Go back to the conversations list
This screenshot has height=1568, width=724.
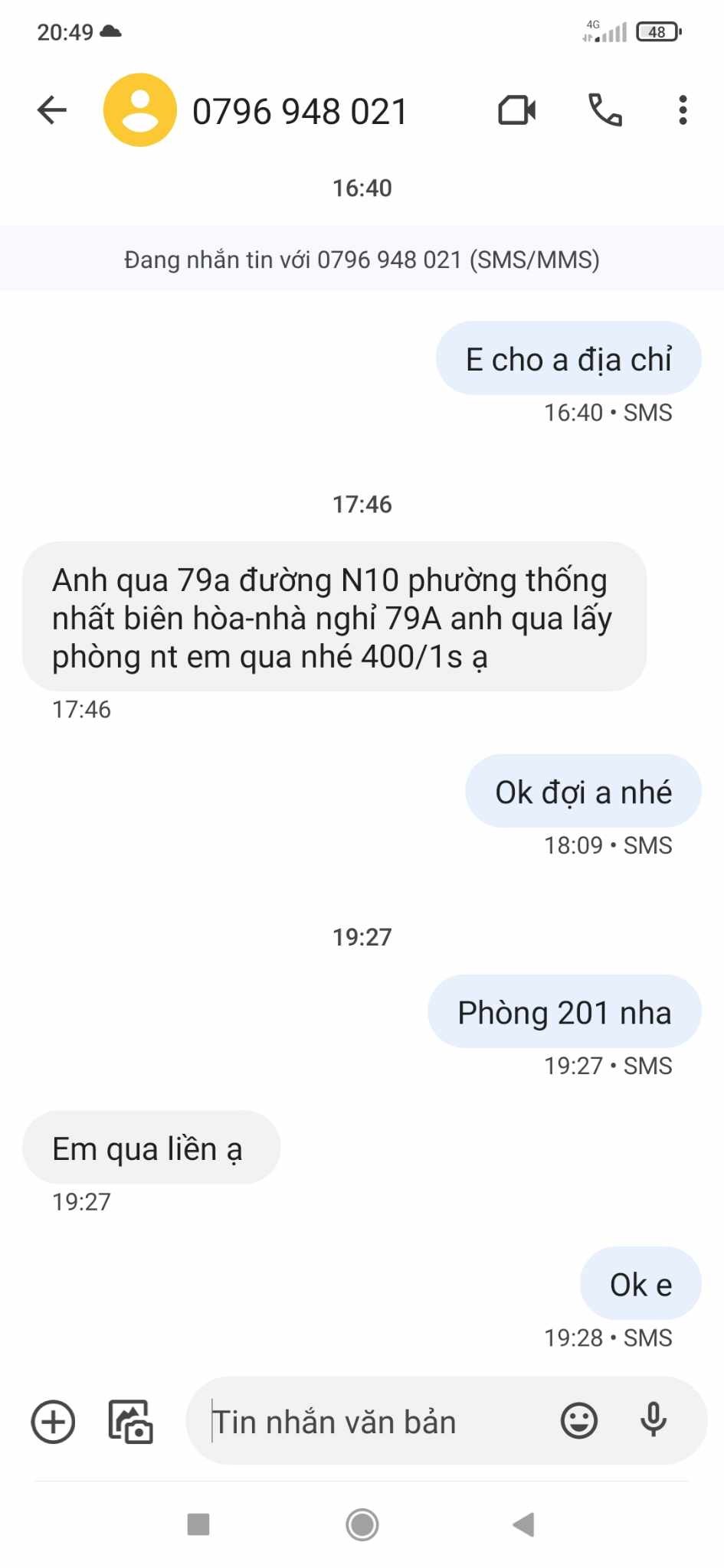52,110
